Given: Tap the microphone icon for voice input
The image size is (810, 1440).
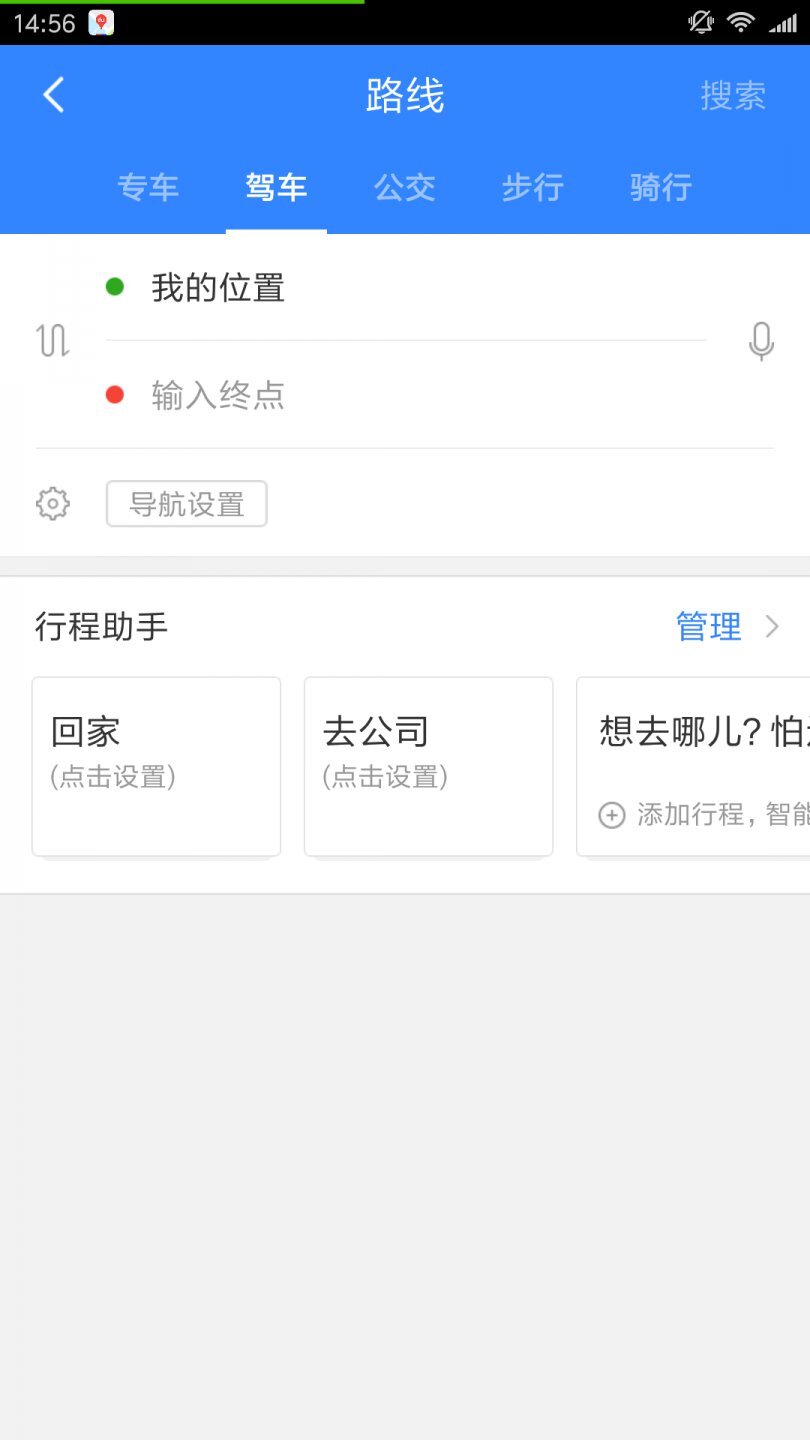Looking at the screenshot, I should tap(761, 341).
